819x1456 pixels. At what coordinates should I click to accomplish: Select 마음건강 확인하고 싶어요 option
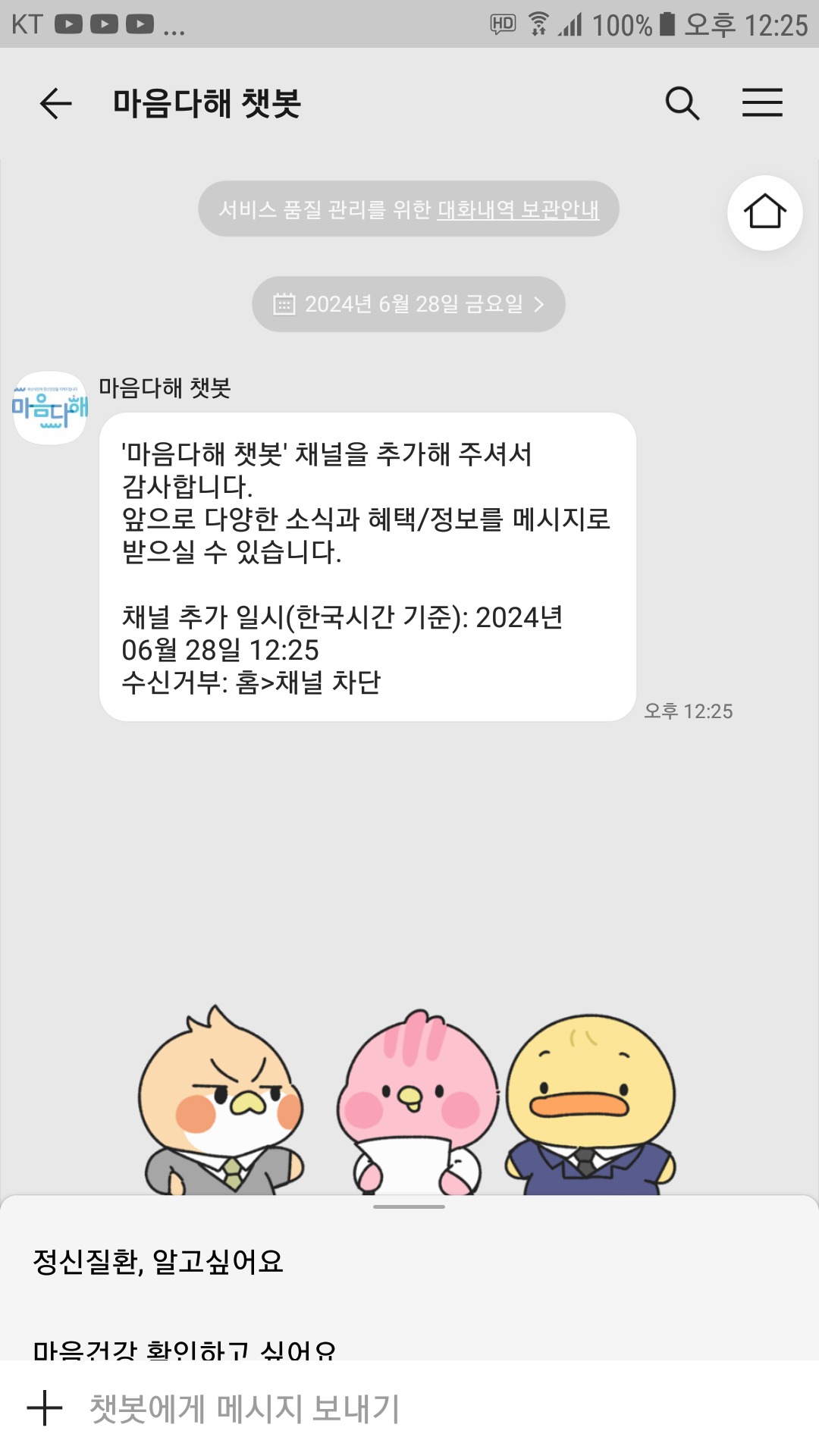point(184,1349)
